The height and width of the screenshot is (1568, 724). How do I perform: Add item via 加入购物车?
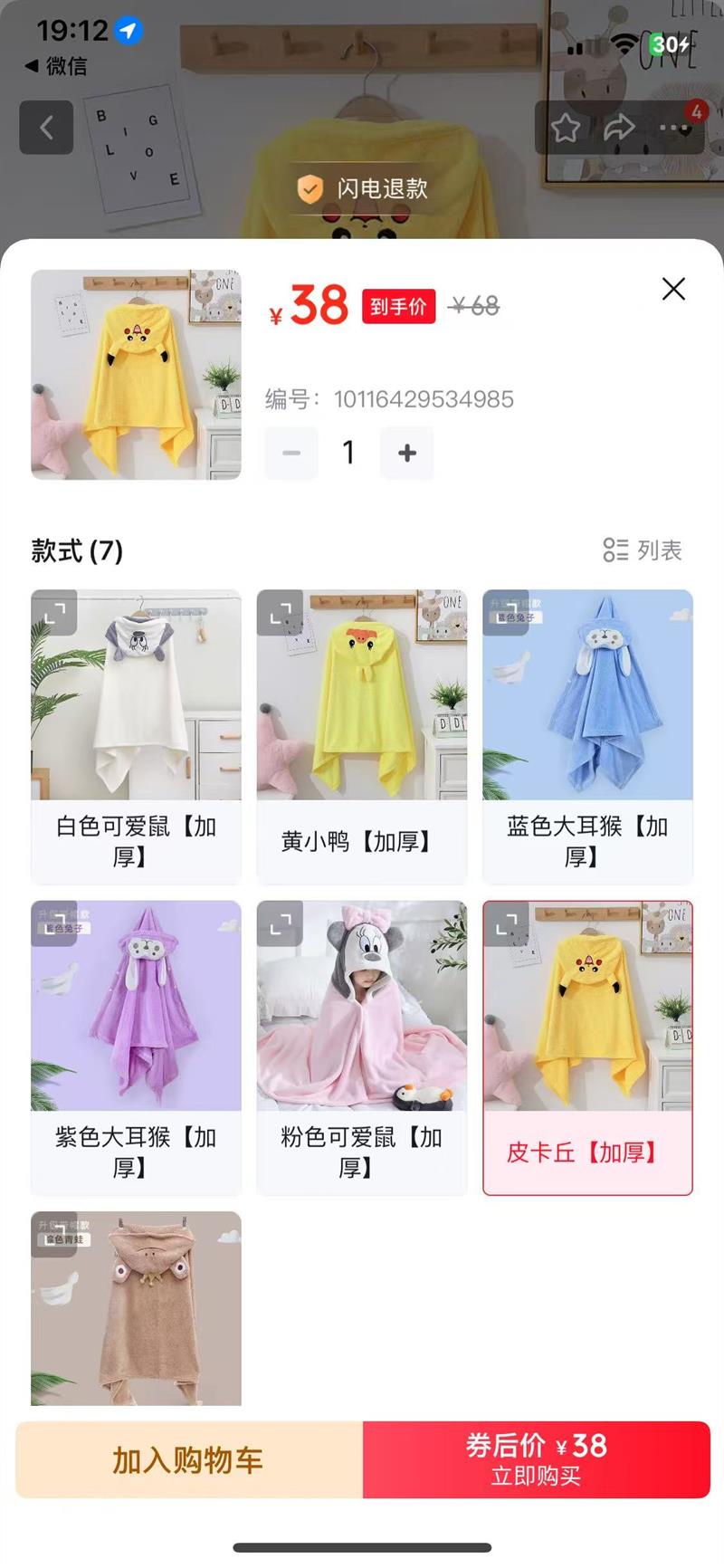point(188,1460)
